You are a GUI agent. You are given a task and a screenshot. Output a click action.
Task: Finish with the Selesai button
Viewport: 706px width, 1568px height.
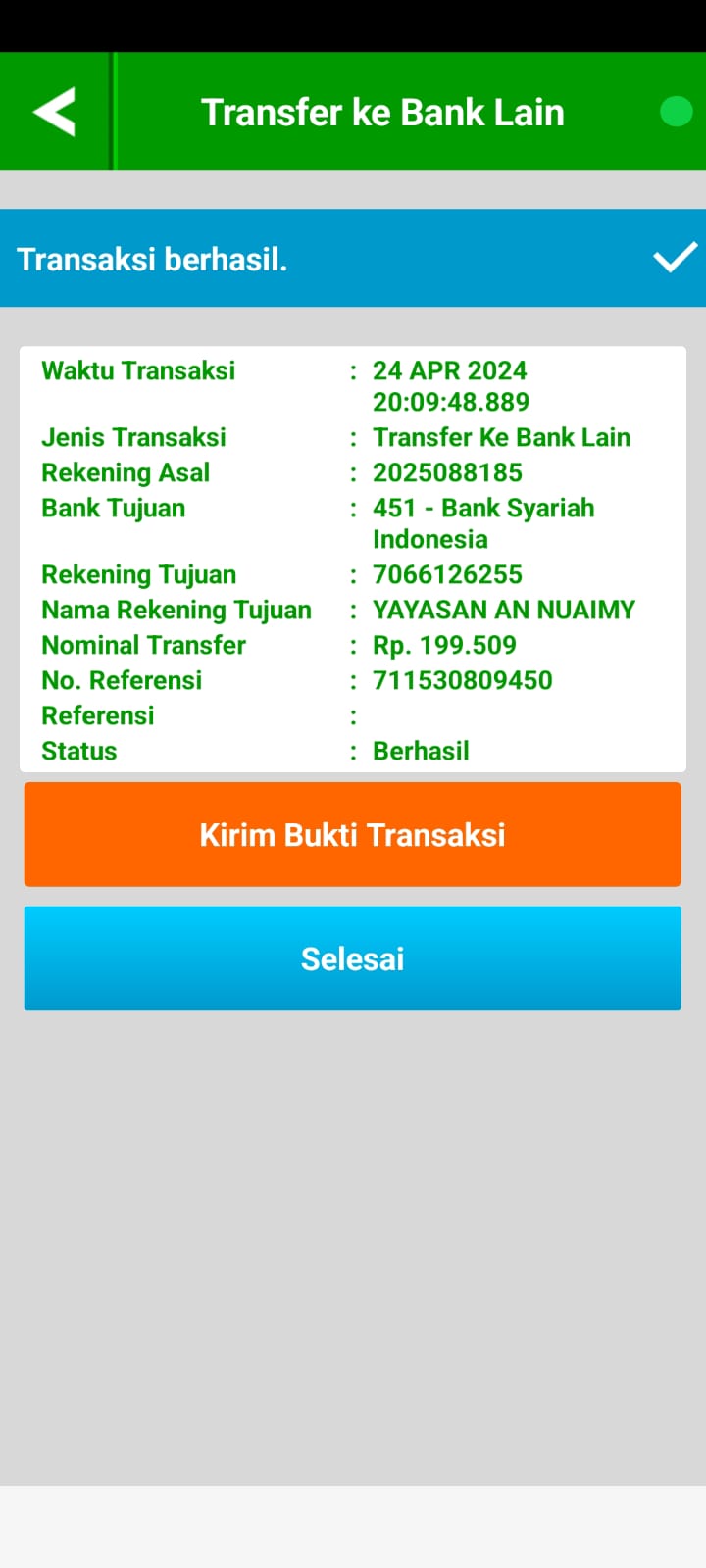click(352, 957)
